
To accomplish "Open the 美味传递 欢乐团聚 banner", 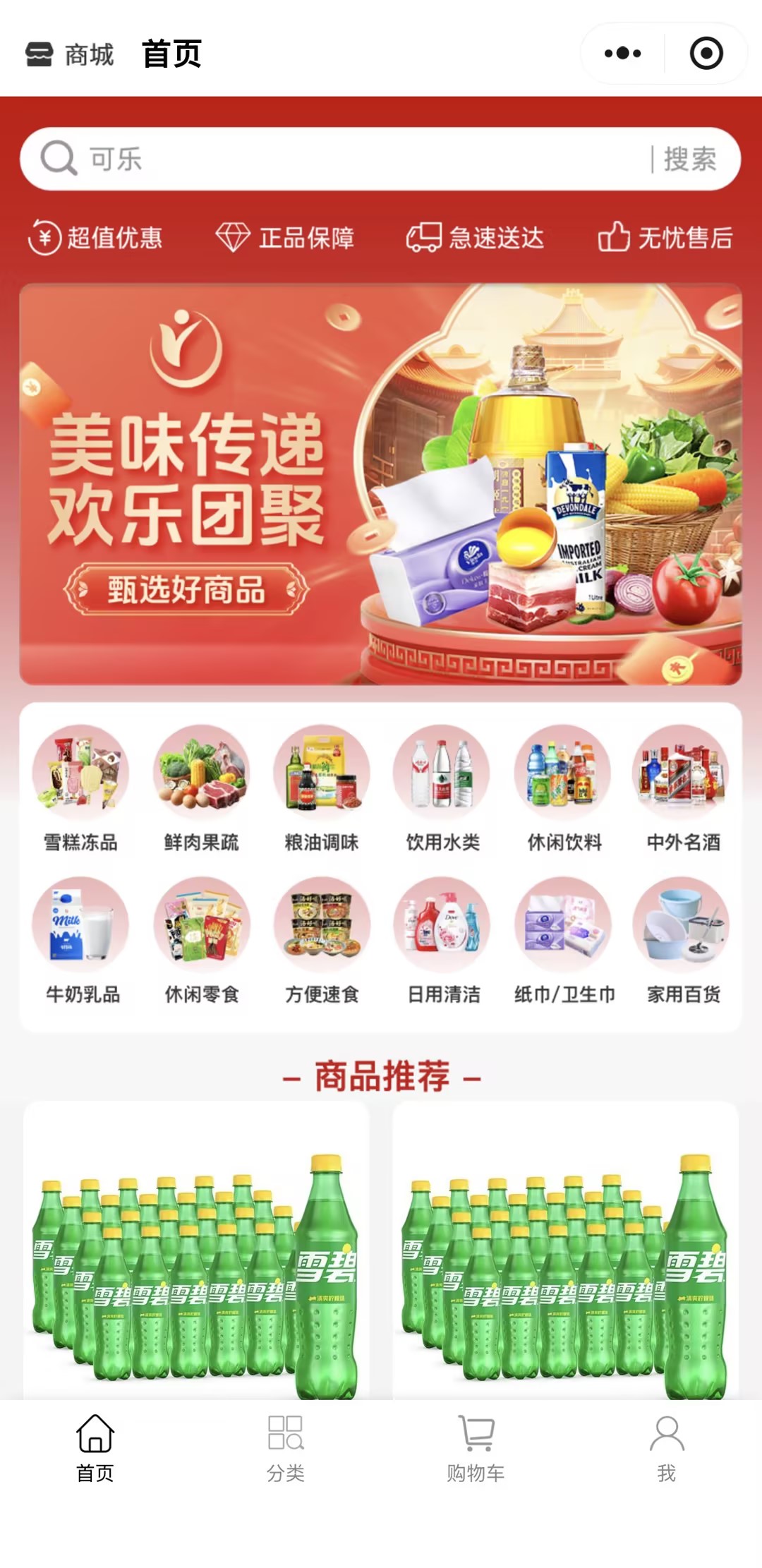I will pyautogui.click(x=381, y=484).
